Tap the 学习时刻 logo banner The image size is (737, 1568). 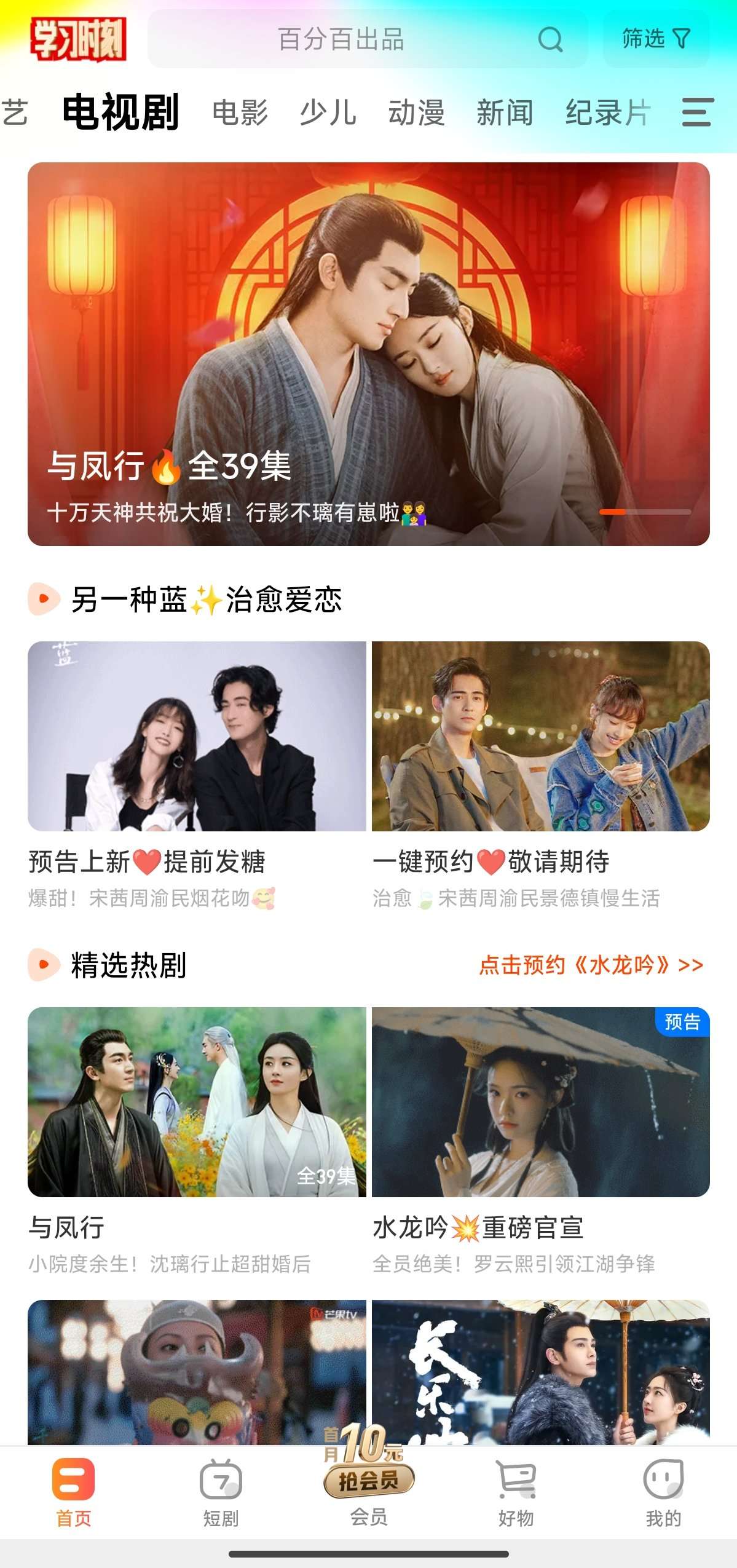click(x=78, y=40)
